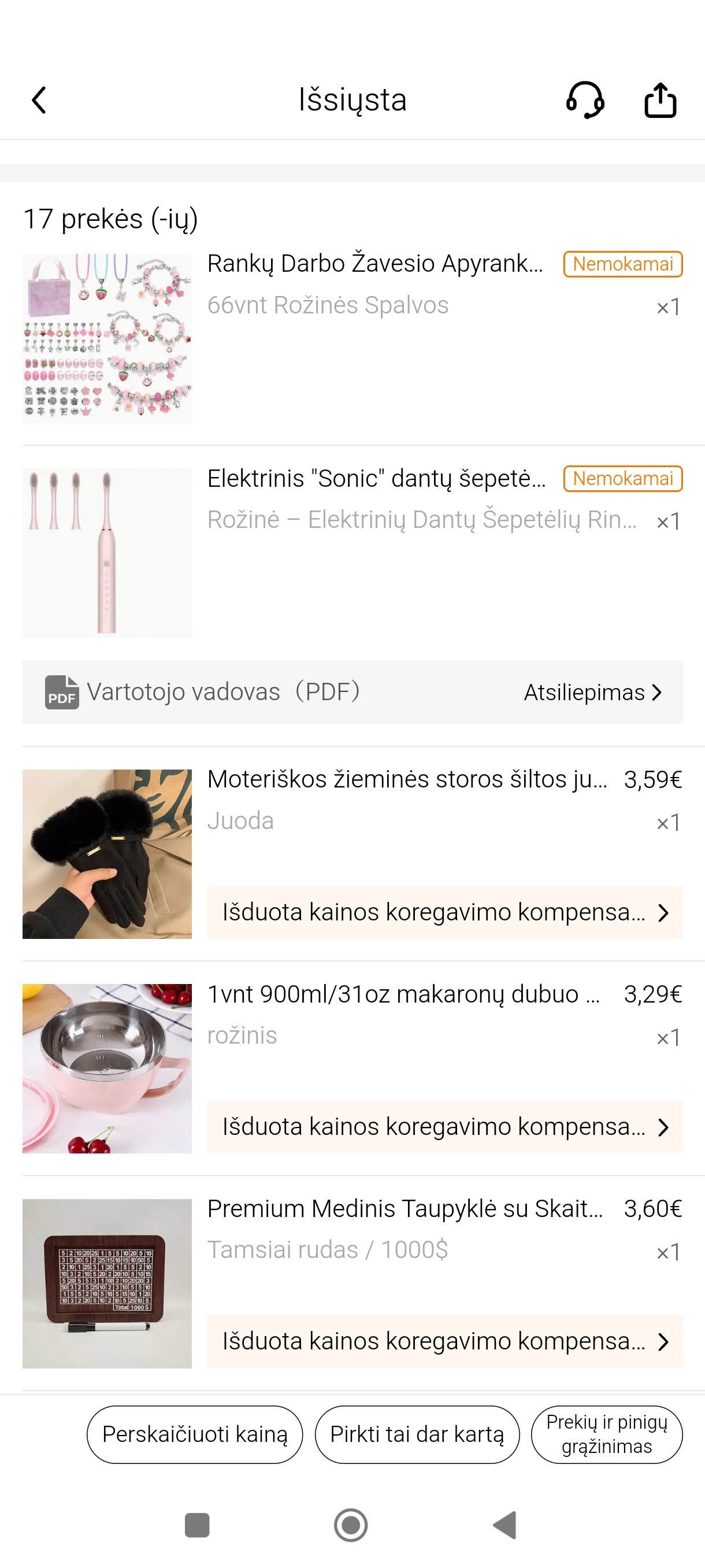Tap the system home button

(351, 1525)
